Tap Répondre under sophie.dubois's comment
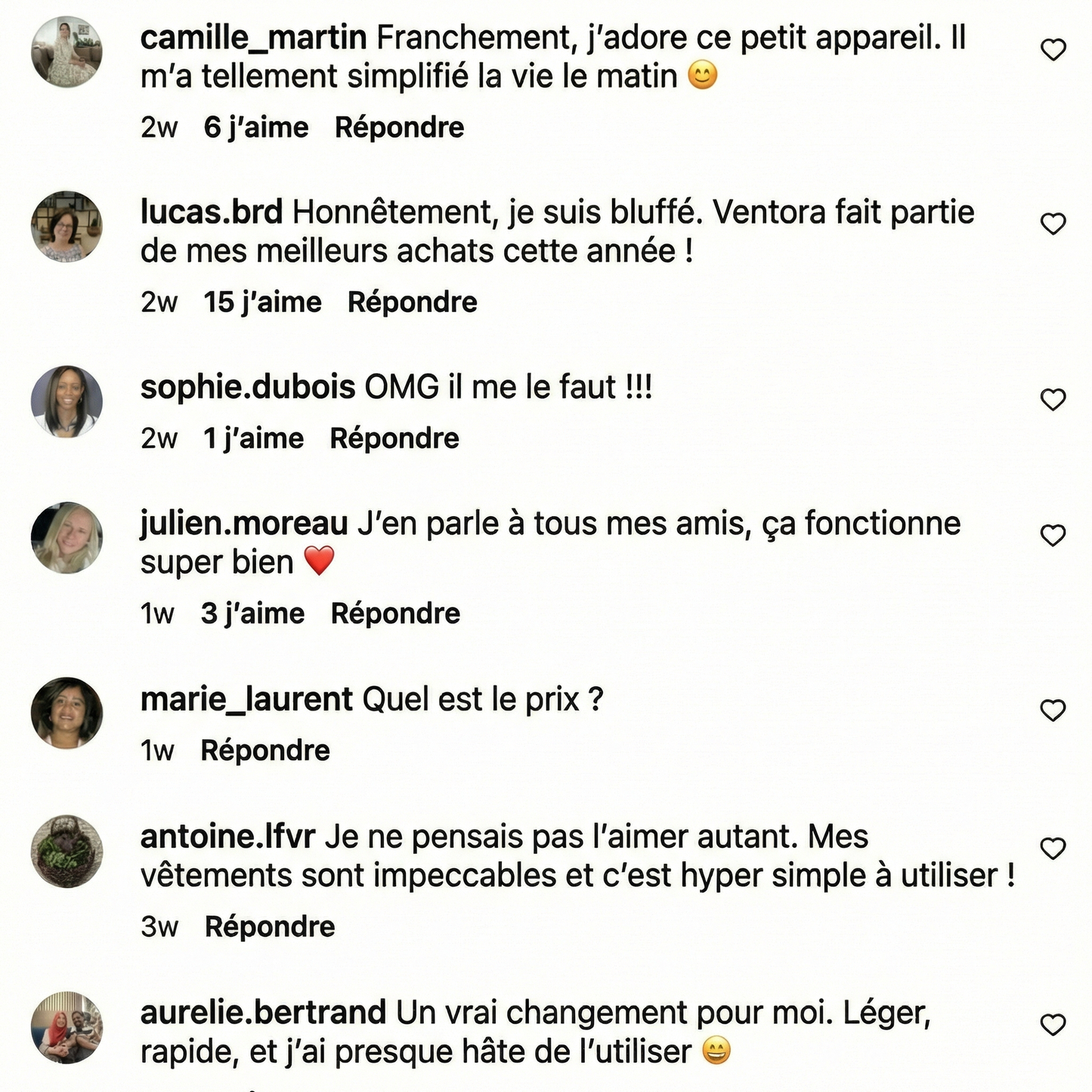Image resolution: width=1092 pixels, height=1092 pixels. (x=394, y=438)
